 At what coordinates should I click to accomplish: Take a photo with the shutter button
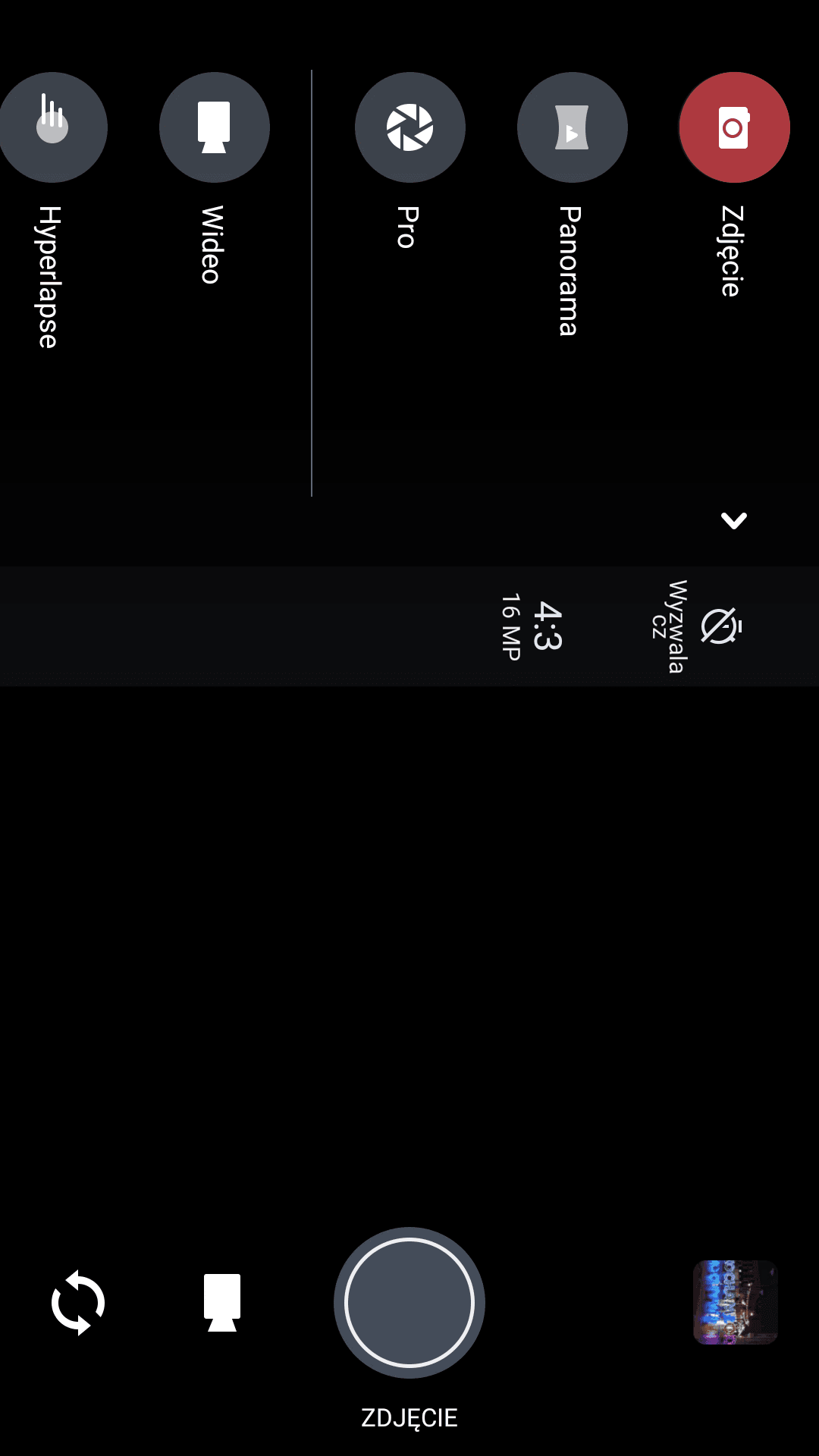click(x=409, y=1302)
